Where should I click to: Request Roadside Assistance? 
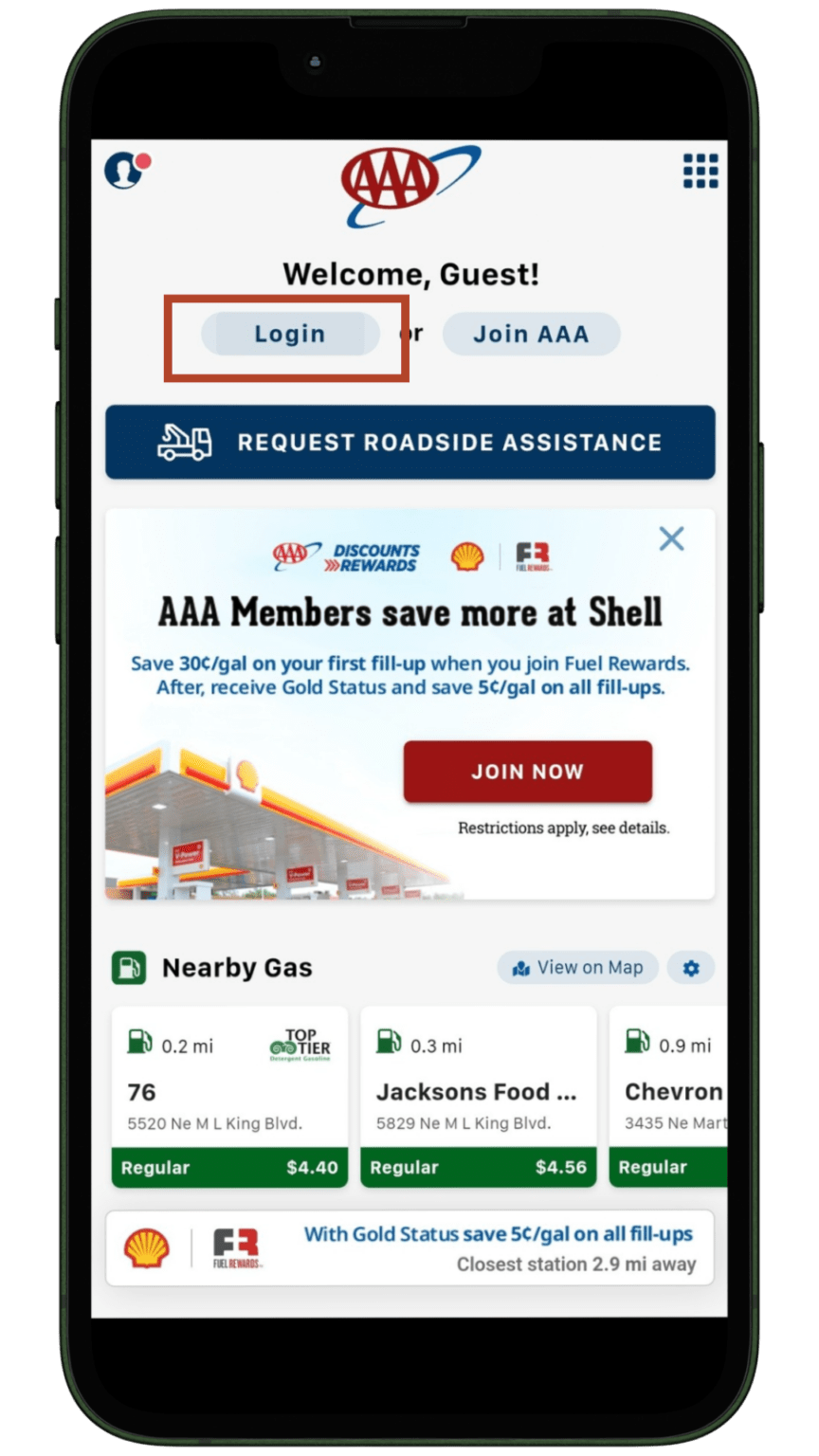pos(409,443)
